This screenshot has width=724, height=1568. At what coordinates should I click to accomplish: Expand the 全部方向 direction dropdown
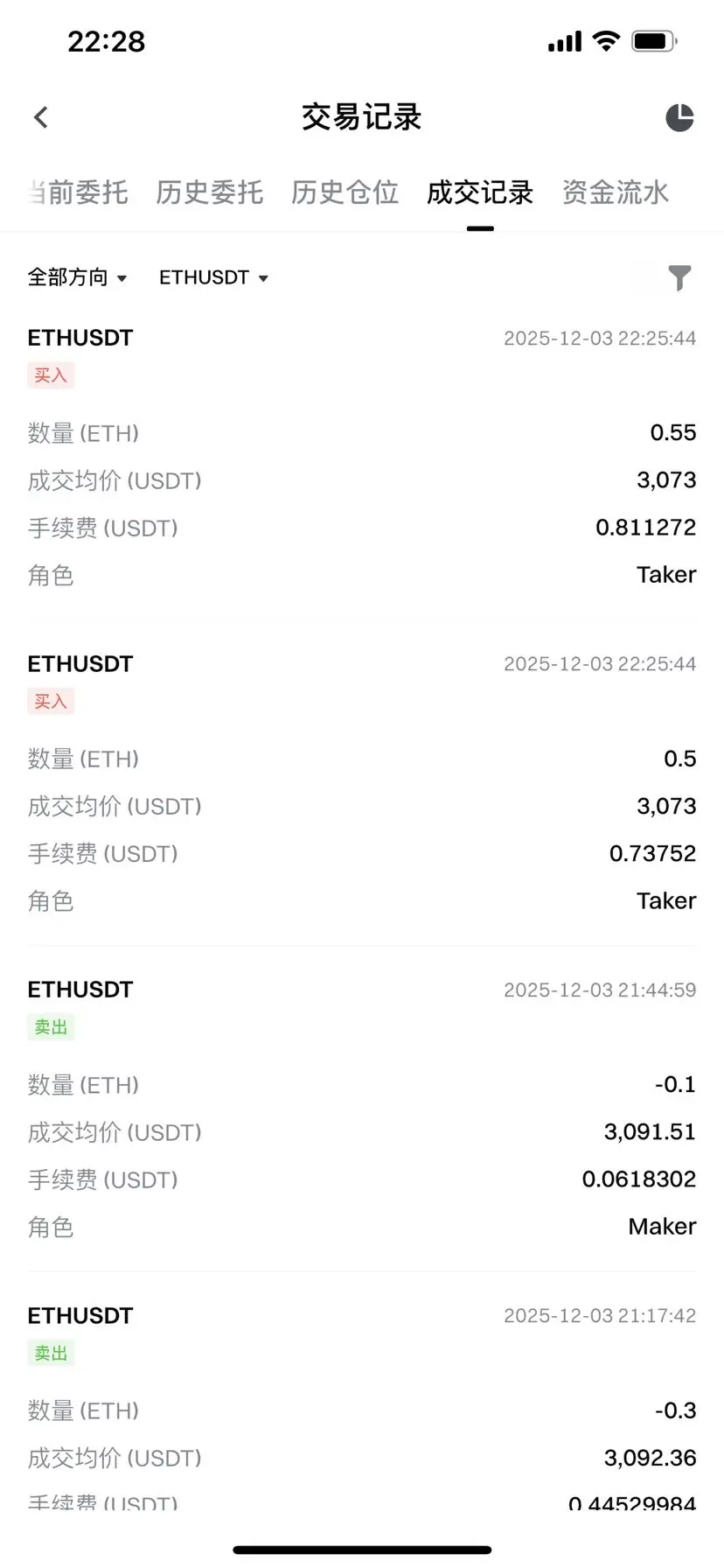click(77, 277)
